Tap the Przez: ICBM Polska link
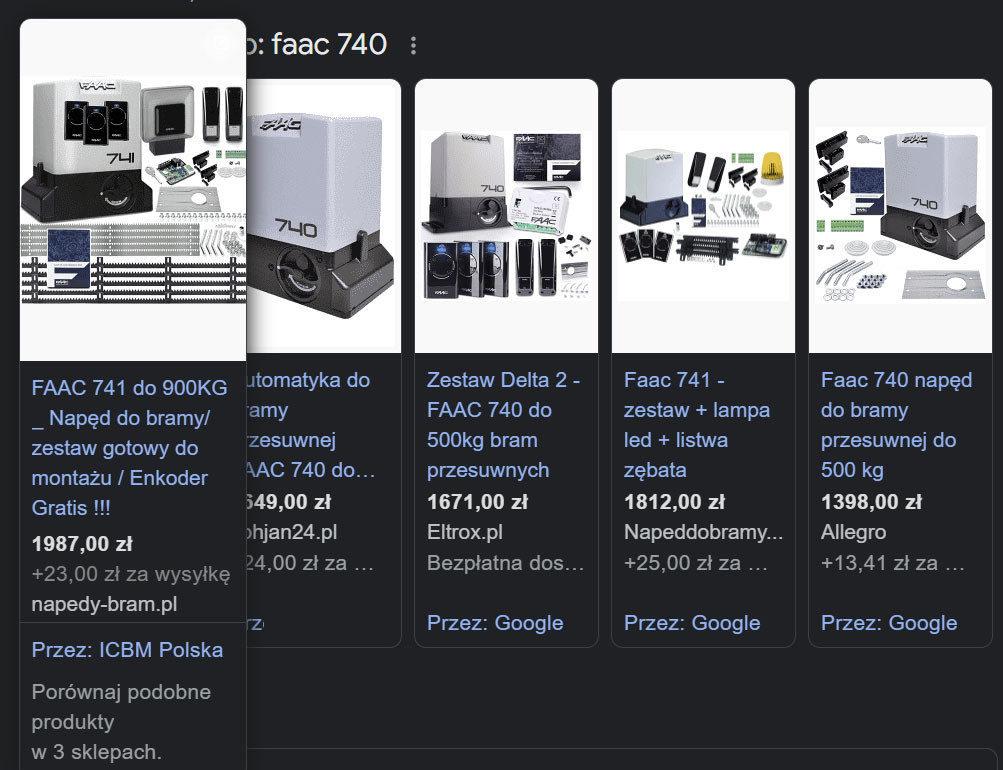Screen dimensions: 1003x770 pyautogui.click(x=127, y=650)
